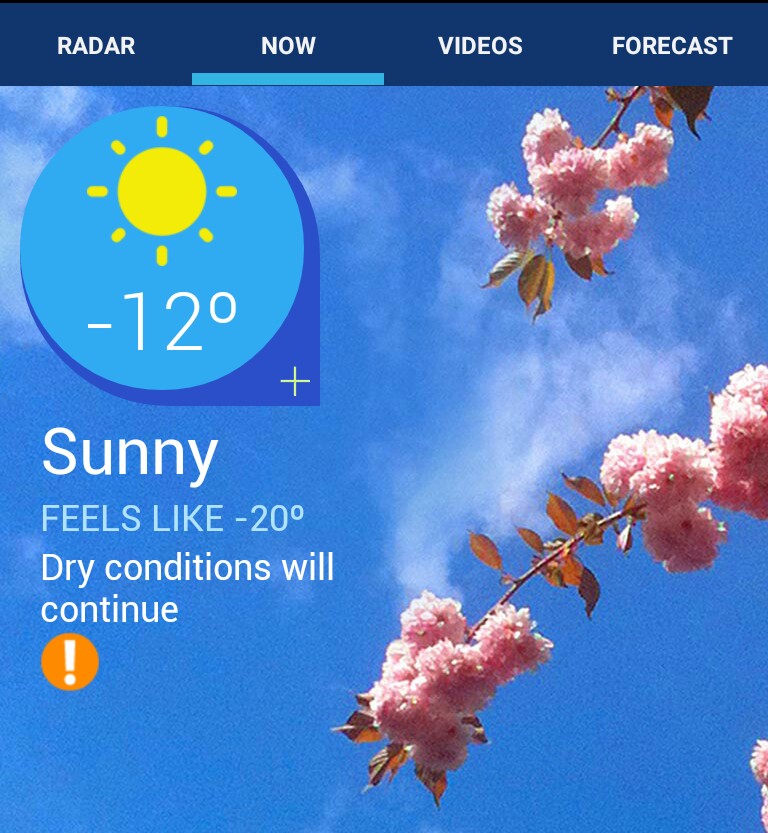Switch to the Radar tab
Screen dimensions: 768x833
(x=96, y=46)
